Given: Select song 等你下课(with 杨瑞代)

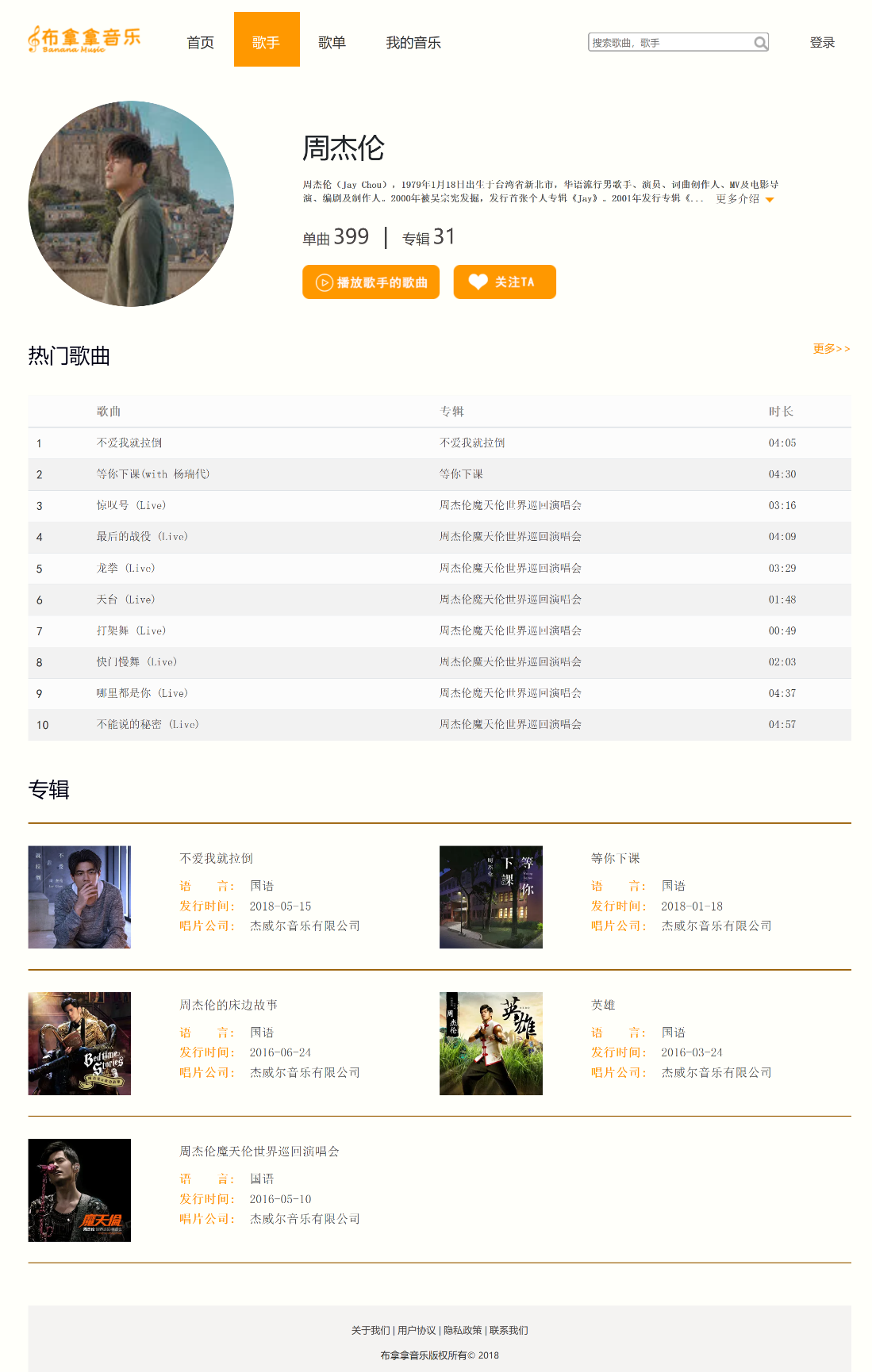Looking at the screenshot, I should coord(153,474).
